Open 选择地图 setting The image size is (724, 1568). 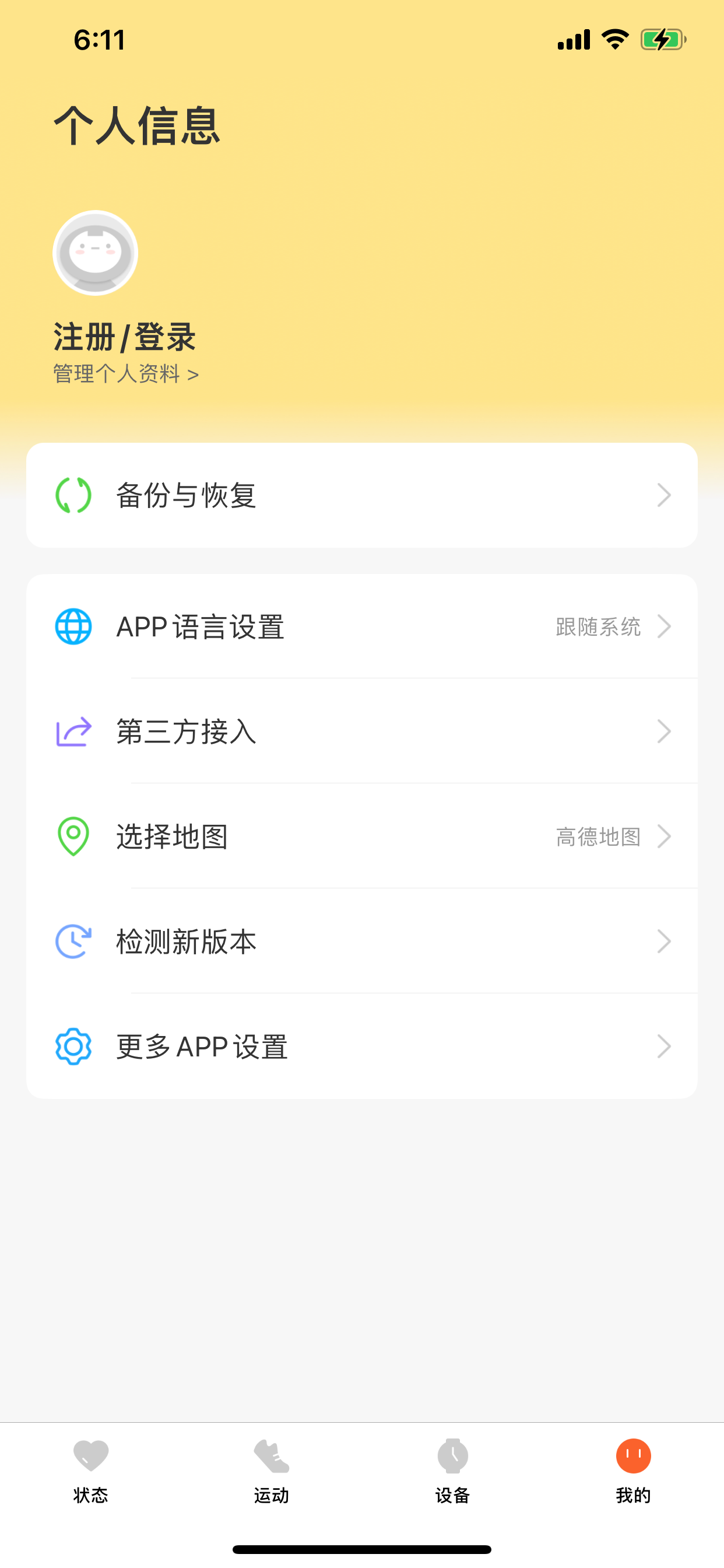362,836
